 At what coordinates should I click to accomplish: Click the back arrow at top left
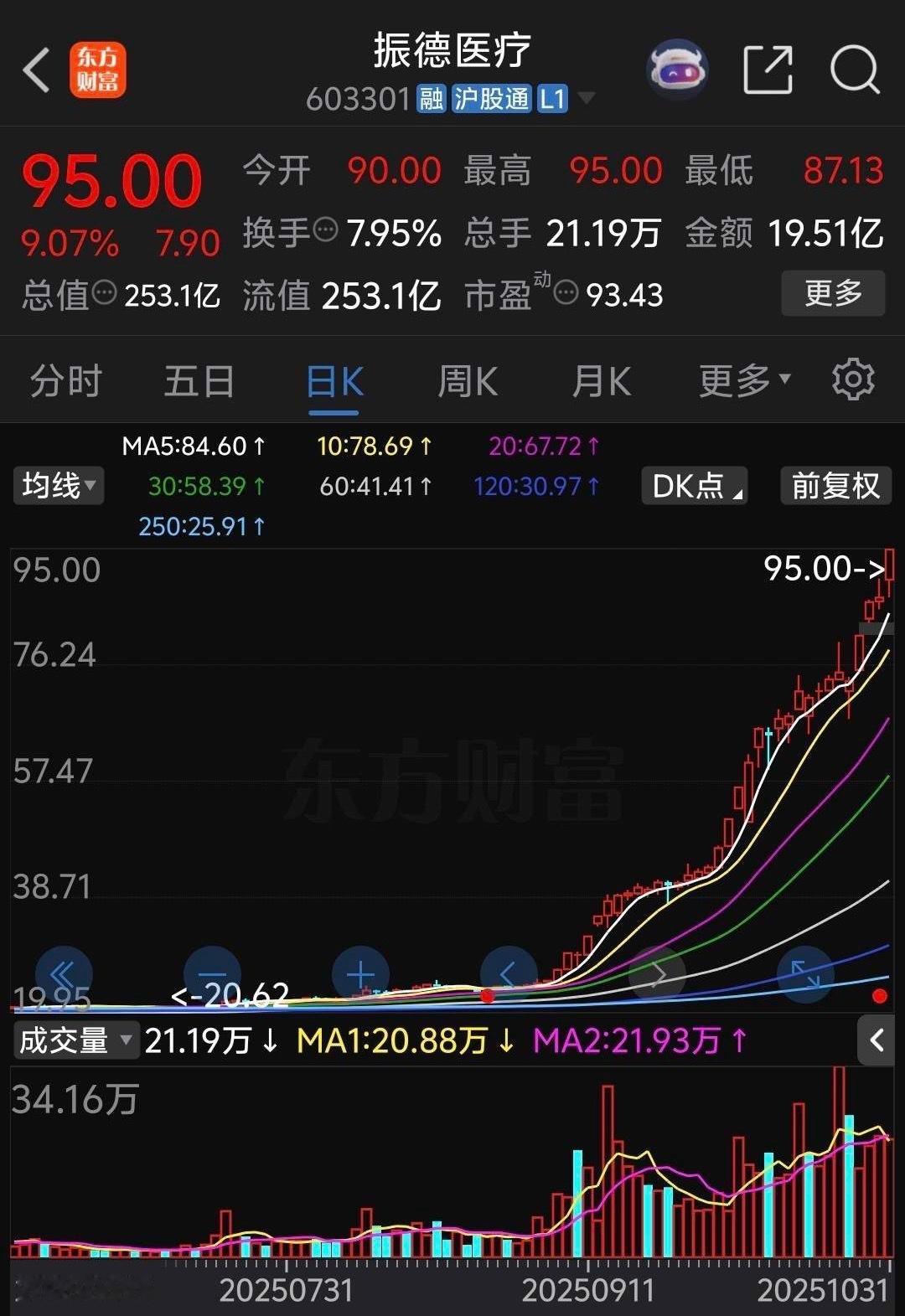35,69
